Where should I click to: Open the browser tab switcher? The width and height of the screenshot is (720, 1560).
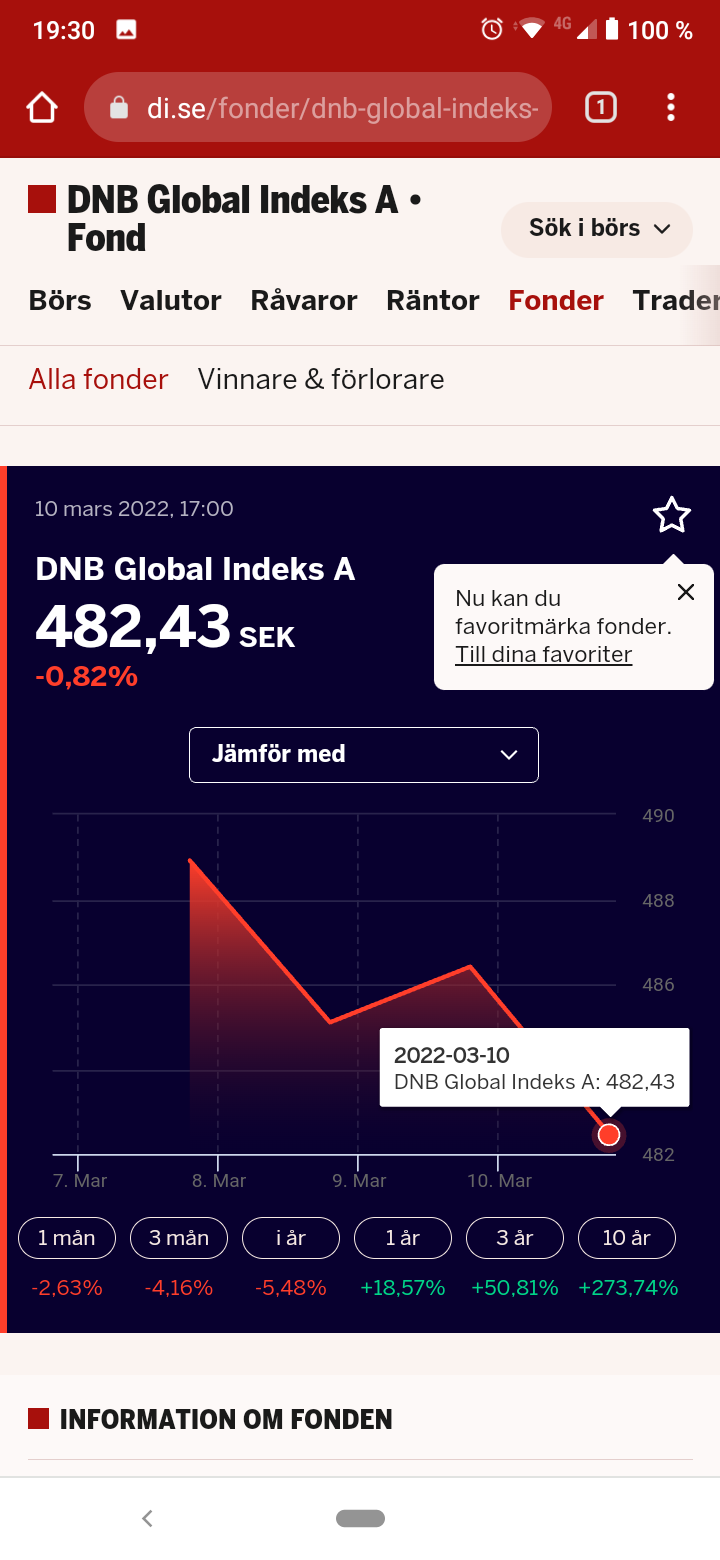point(600,108)
